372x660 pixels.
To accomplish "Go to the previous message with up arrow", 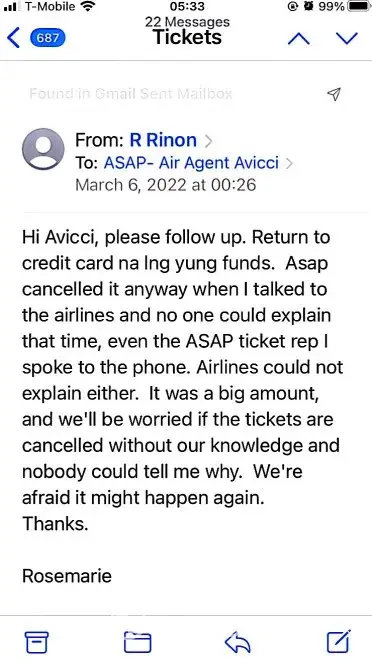I will pyautogui.click(x=299, y=39).
